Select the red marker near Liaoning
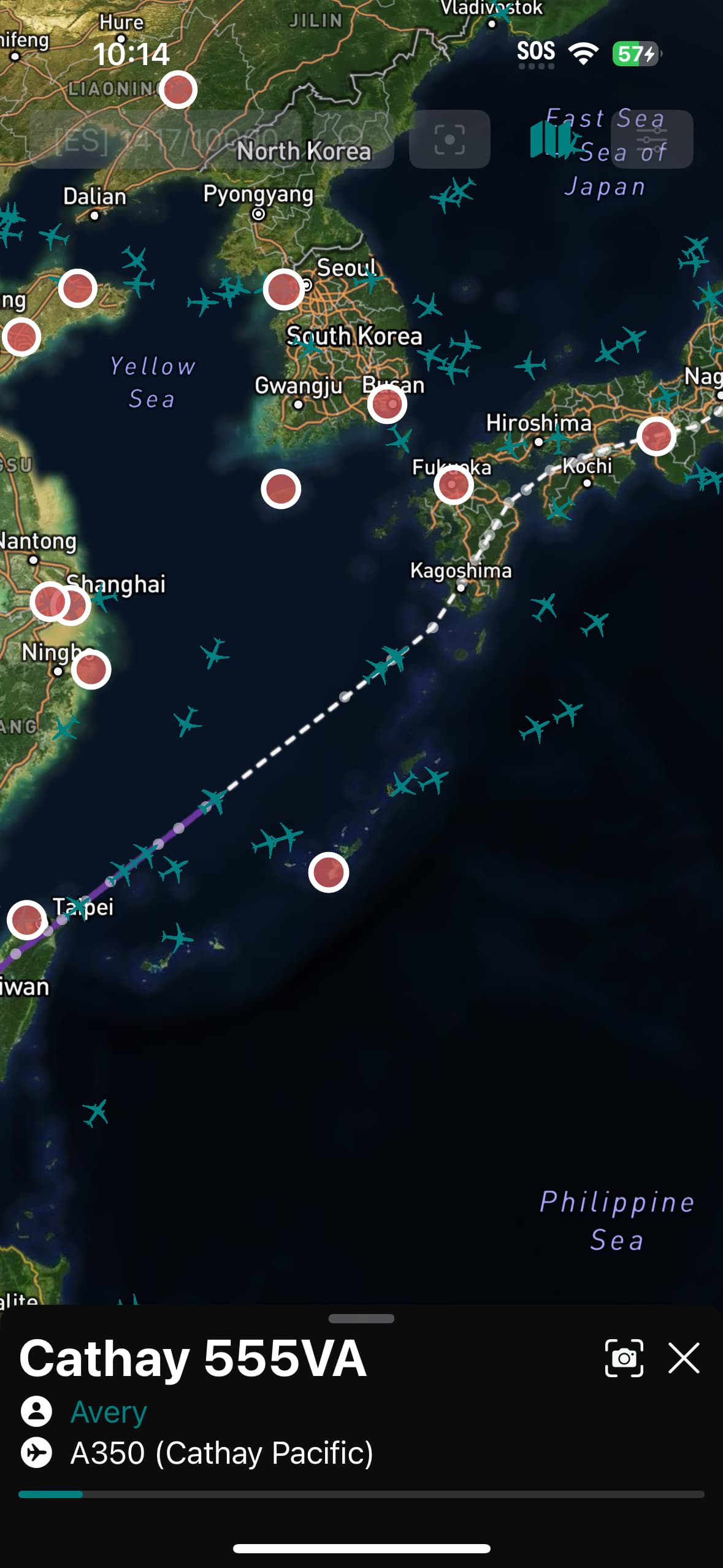 pyautogui.click(x=178, y=90)
